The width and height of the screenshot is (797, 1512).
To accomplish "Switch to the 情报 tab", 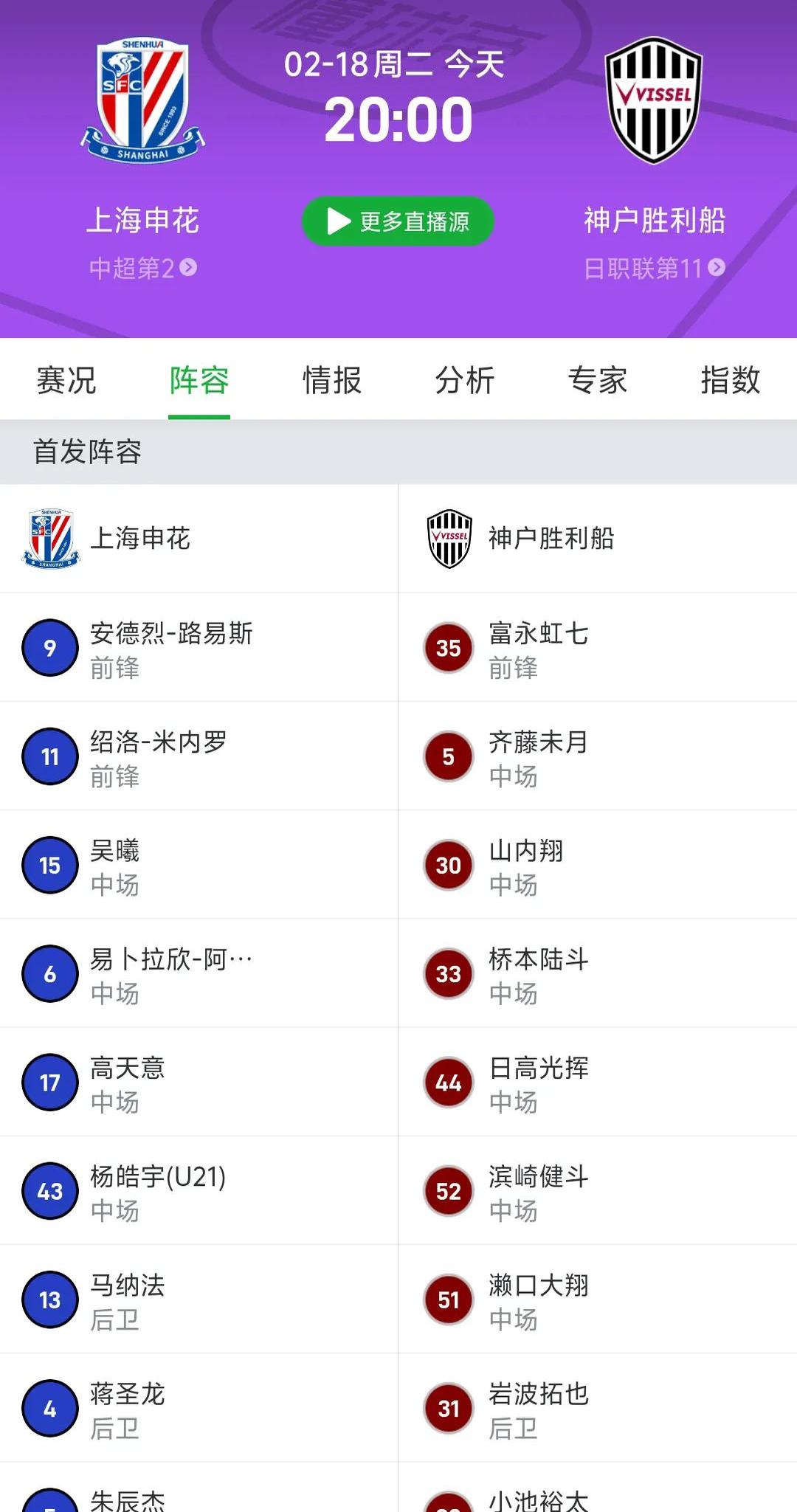I will (x=331, y=381).
